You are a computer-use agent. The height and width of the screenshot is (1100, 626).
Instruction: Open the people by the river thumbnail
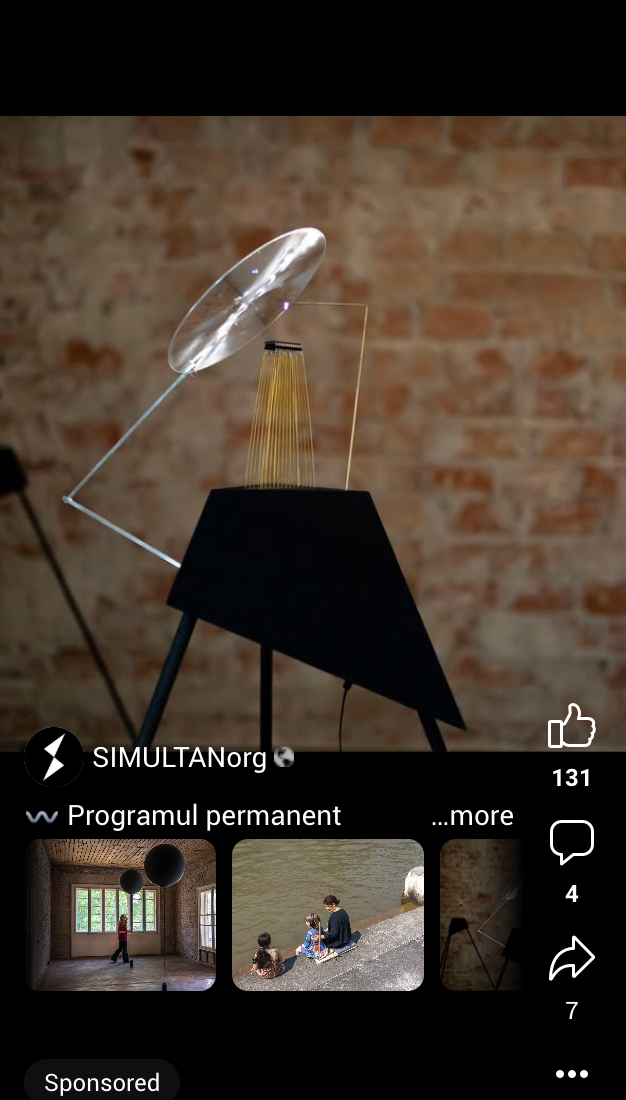click(328, 915)
